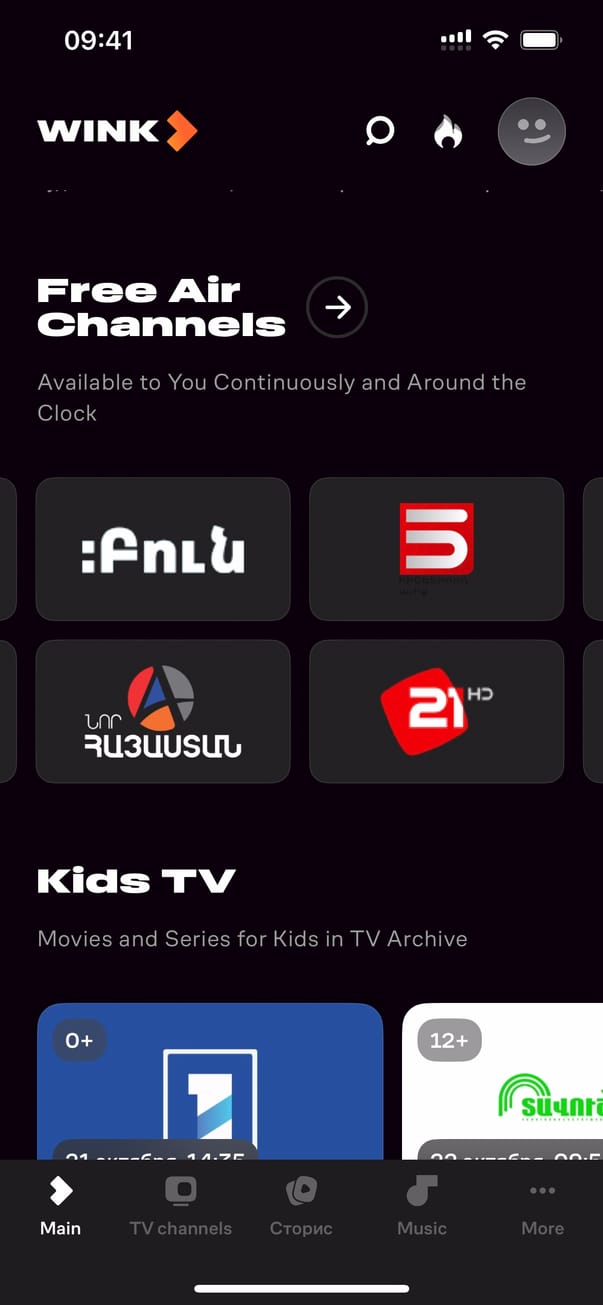The image size is (603, 1305).
Task: Open the 0+ Kids TV card
Action: click(210, 1080)
